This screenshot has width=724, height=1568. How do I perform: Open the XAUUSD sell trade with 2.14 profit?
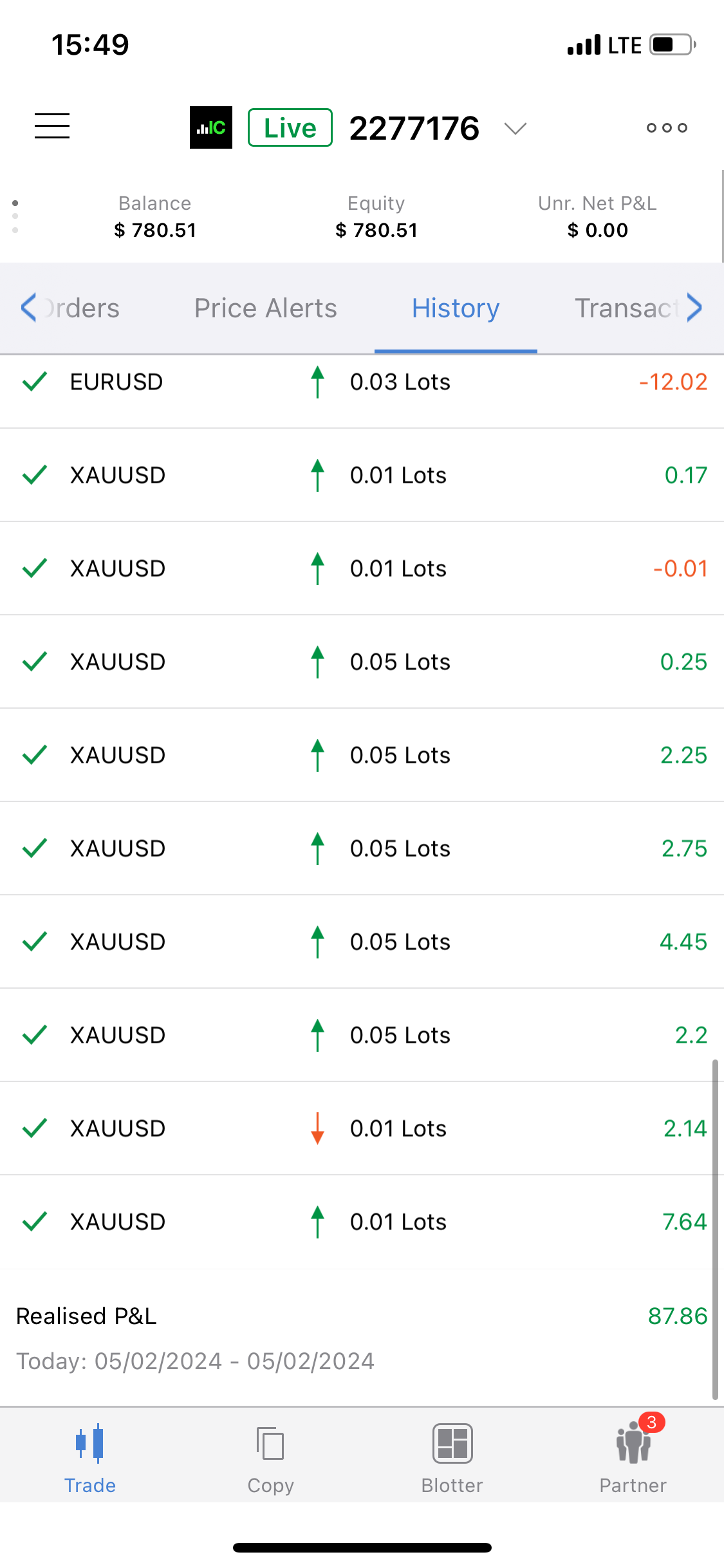362,1128
